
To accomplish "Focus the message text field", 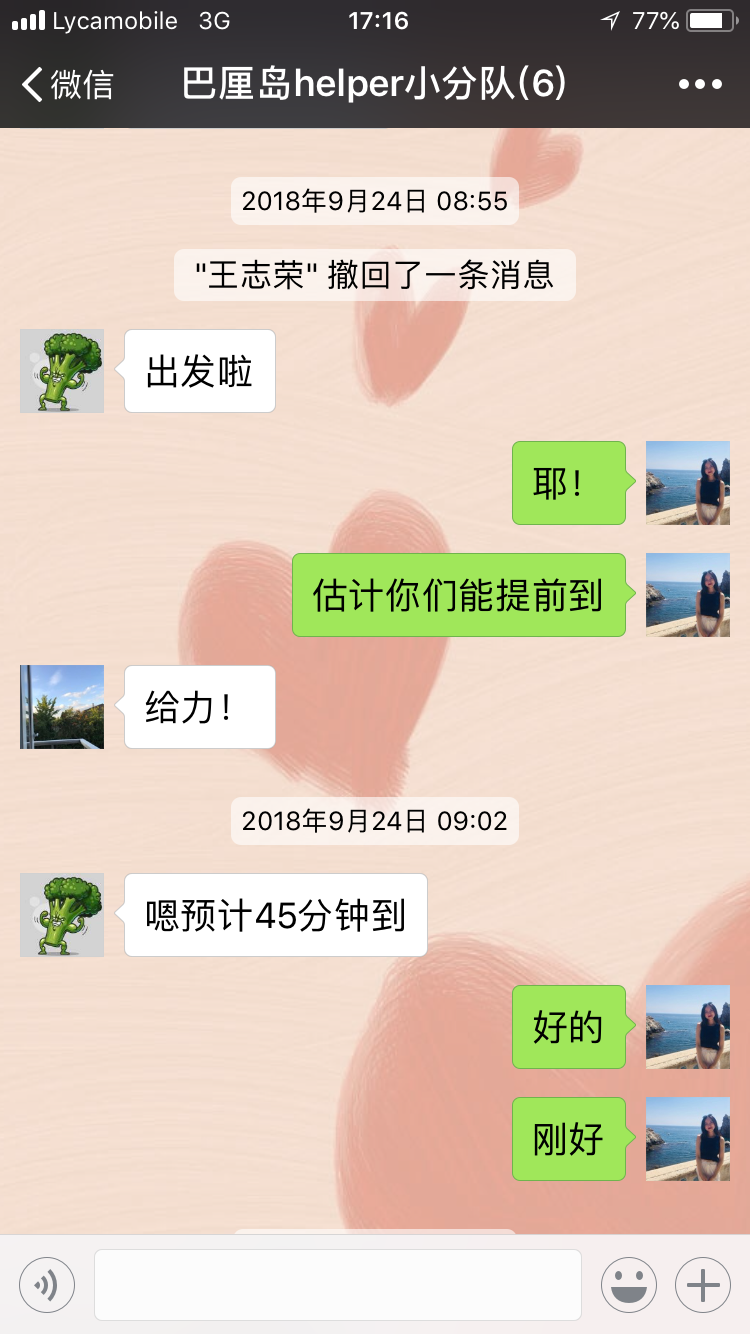I will click(x=338, y=1284).
